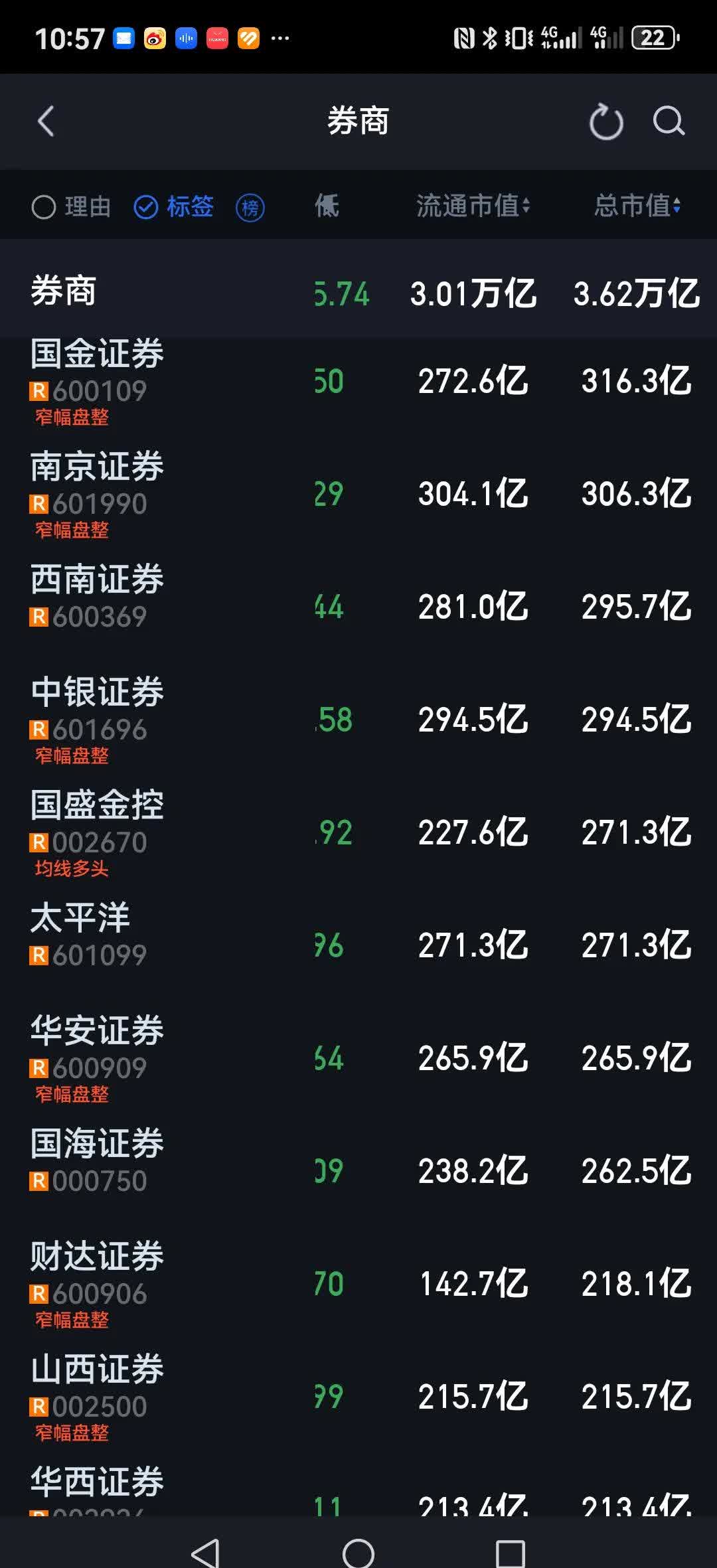Sort by 流通市值 column
717x1568 pixels.
473,206
